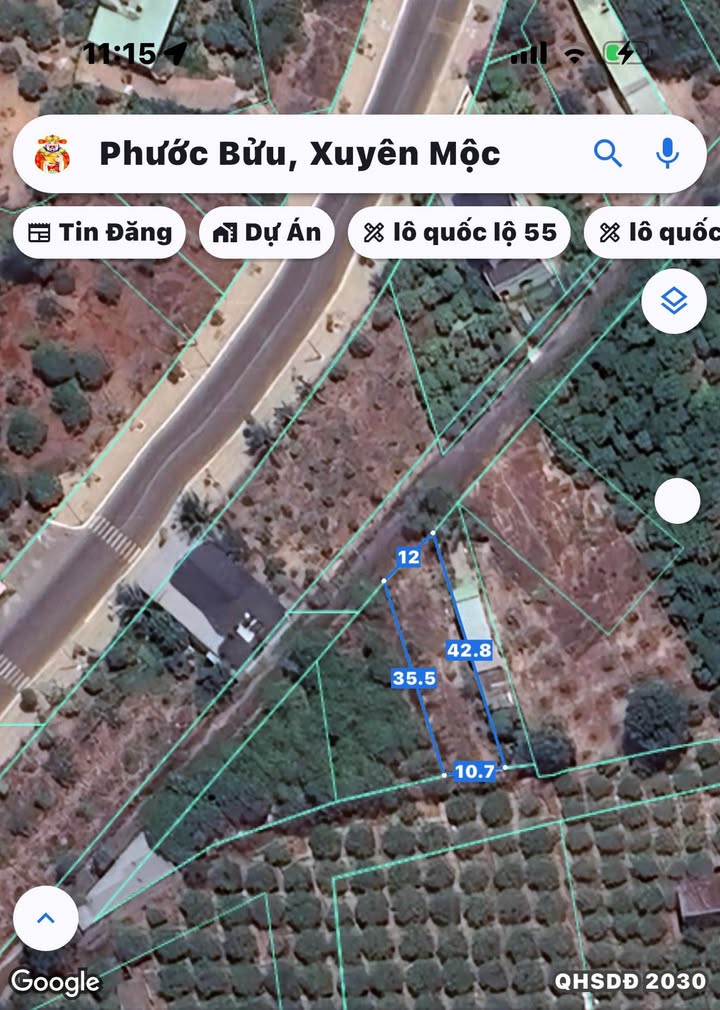Screen dimensions: 720x1010
Task: Start voice search with the microphone
Action: coord(667,153)
